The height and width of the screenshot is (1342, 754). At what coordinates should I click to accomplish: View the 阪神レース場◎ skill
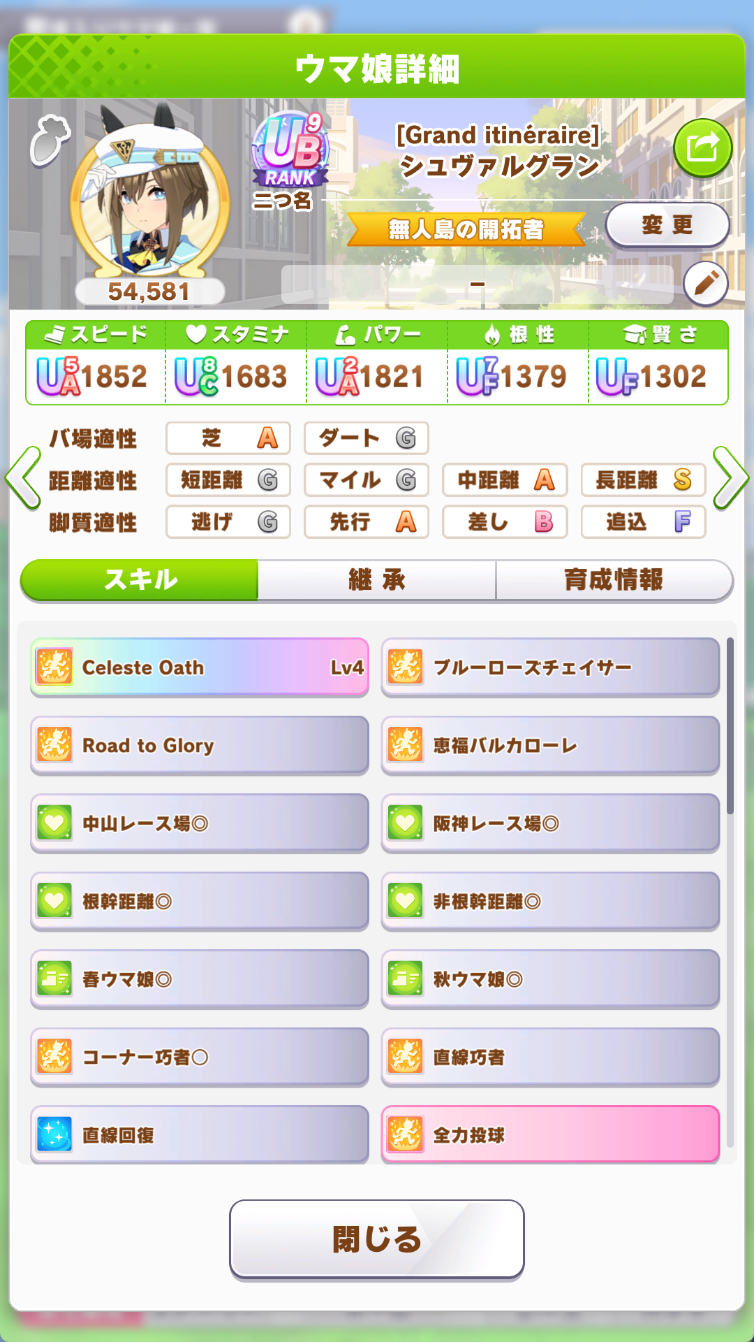(550, 823)
